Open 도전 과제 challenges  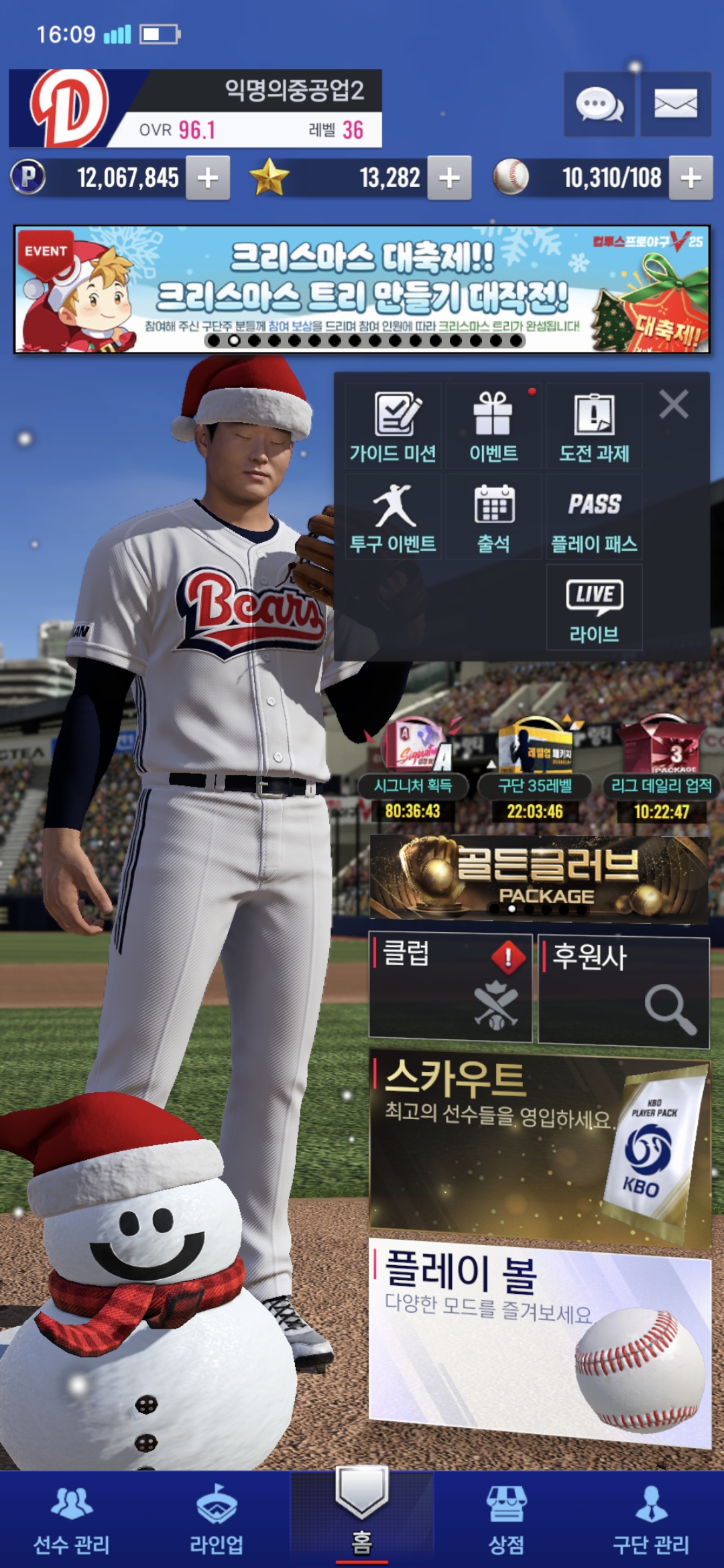[x=594, y=427]
